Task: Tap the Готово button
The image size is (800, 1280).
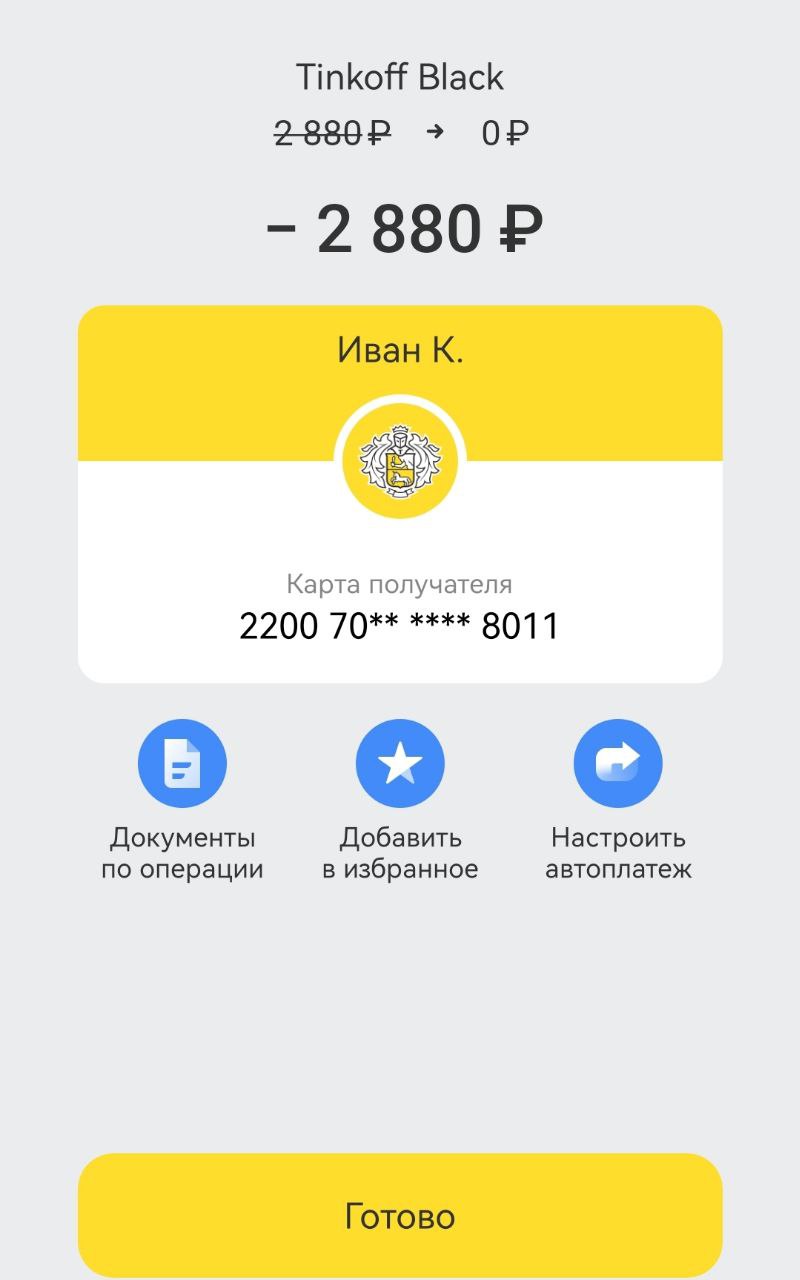Action: [x=400, y=1216]
